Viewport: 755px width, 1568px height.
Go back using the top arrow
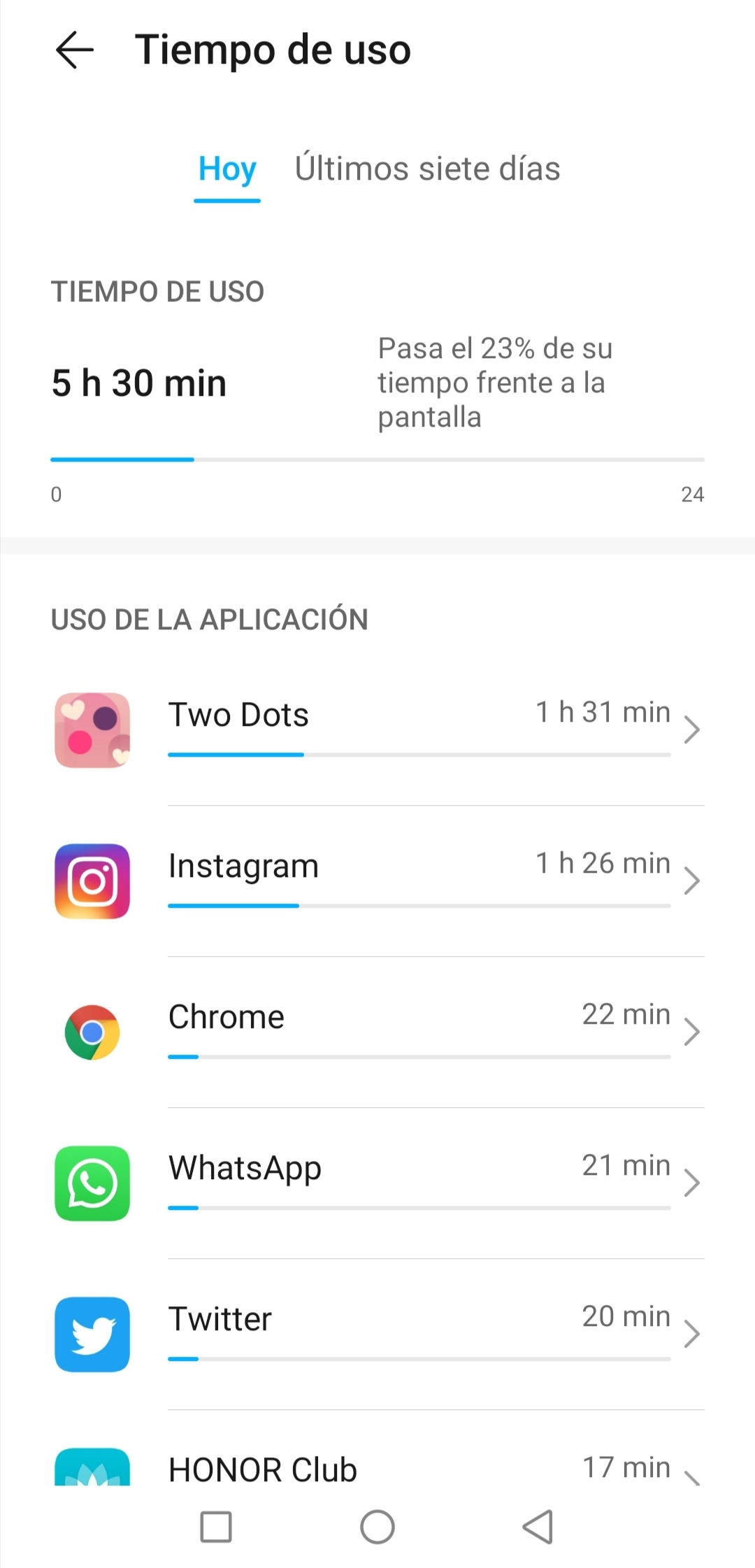tap(75, 50)
